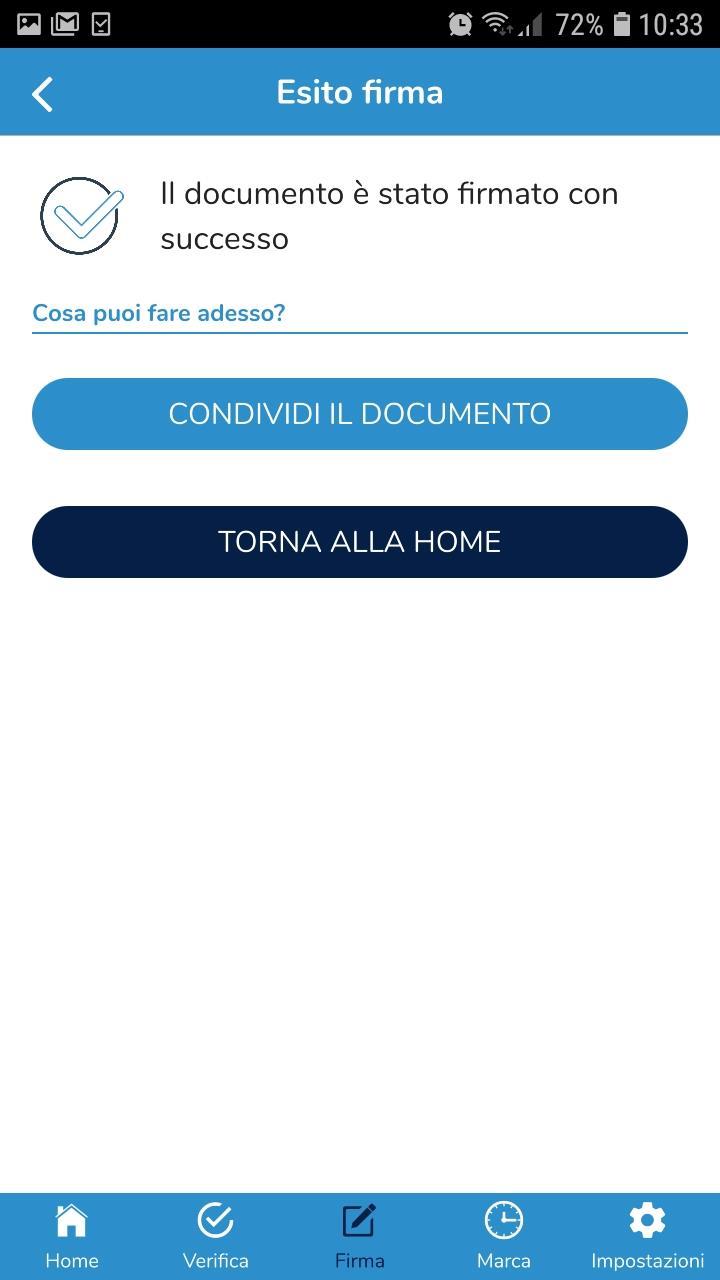This screenshot has width=720, height=1280.
Task: Open the Verifica tab
Action: (x=216, y=1236)
